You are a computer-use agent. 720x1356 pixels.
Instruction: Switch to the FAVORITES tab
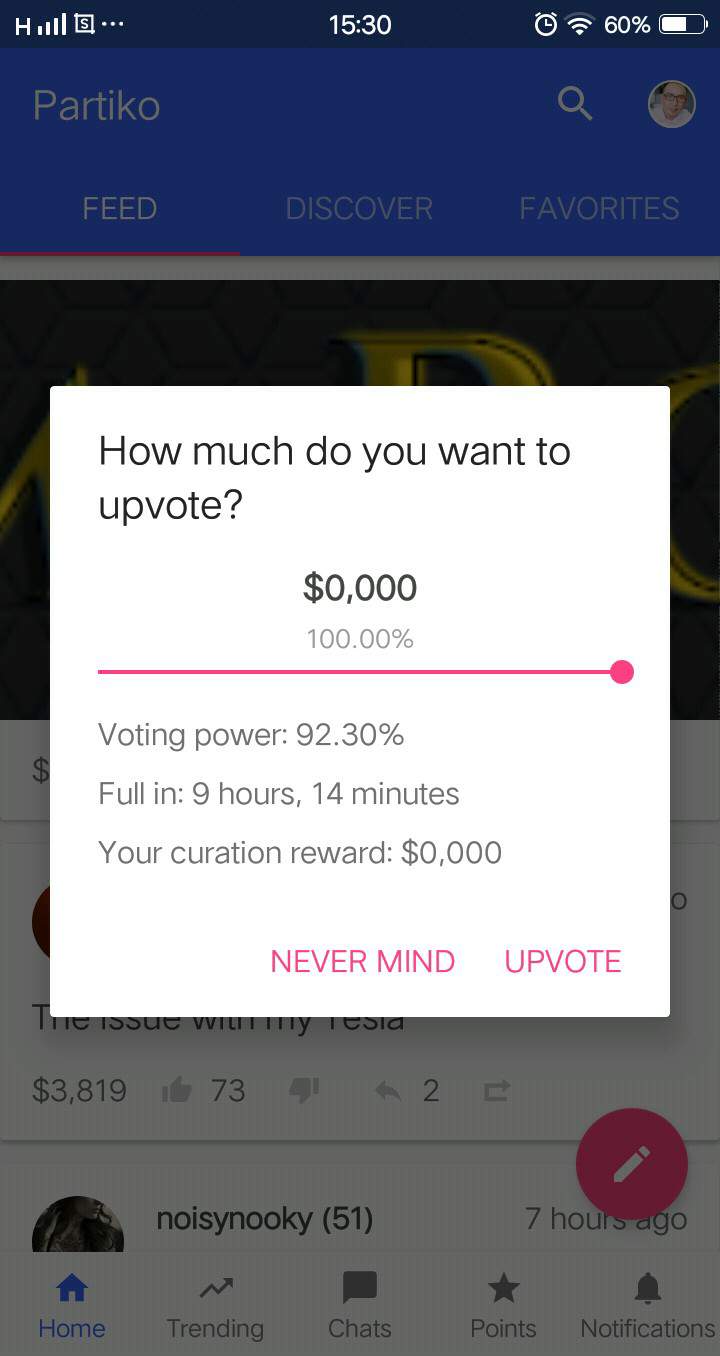[x=599, y=208]
